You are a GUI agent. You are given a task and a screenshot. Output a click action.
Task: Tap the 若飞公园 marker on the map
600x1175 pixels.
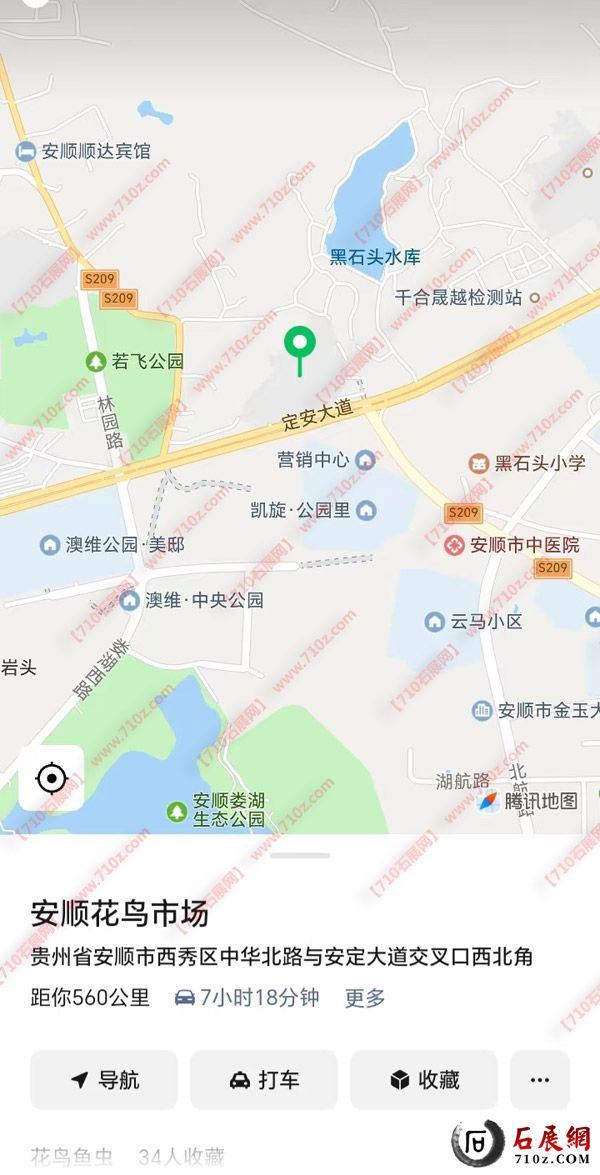pos(97,362)
